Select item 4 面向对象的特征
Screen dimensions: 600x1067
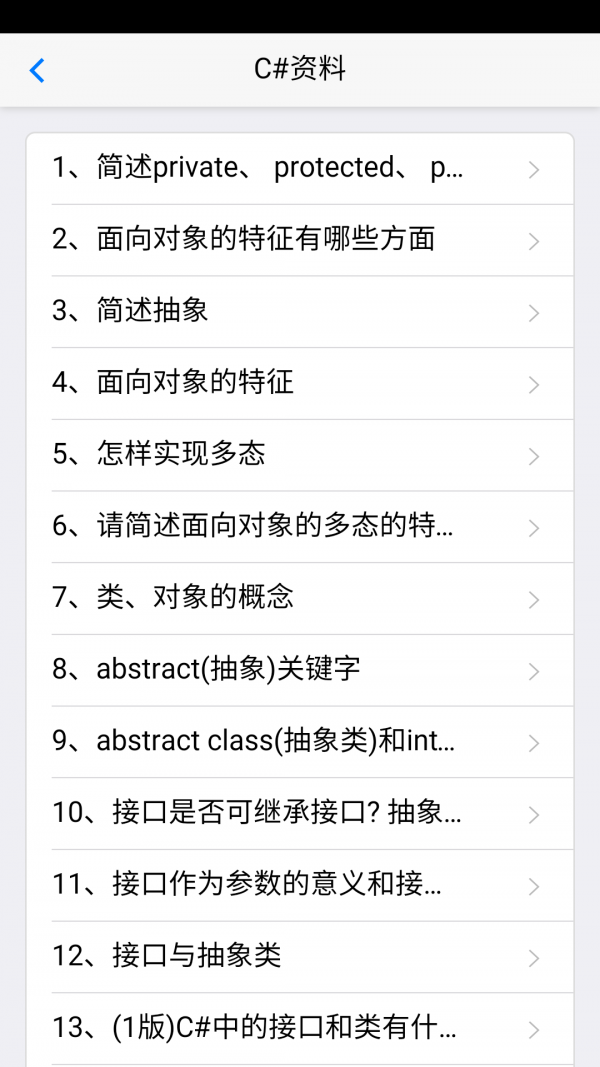[x=300, y=383]
